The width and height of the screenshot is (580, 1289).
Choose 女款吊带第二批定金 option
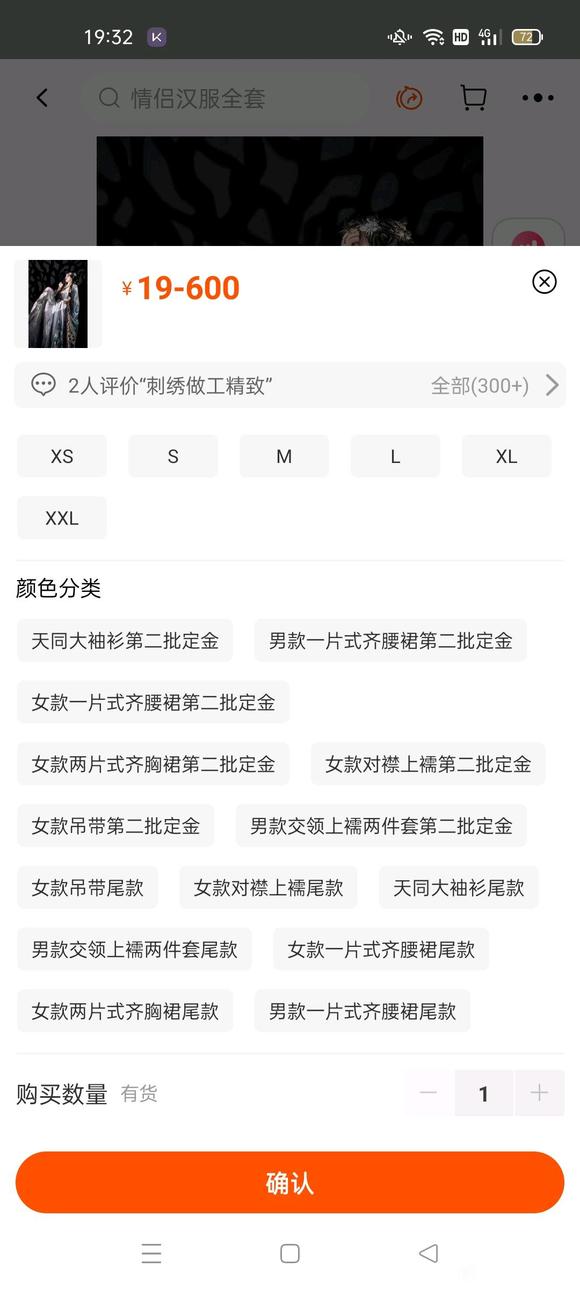tap(116, 826)
